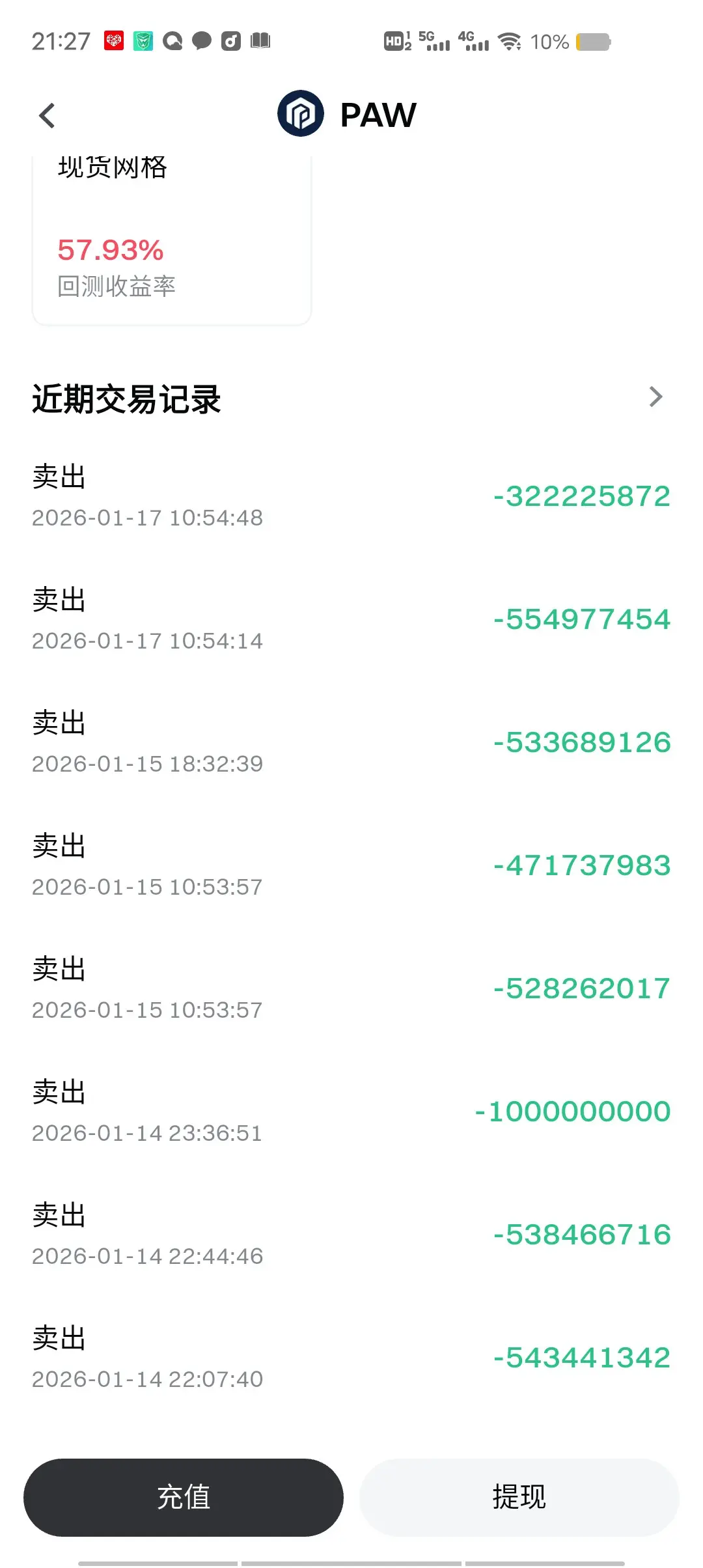Viewport: 703px width, 1568px height.
Task: Open the 卖出 record from 2026-01-15 18:32:39
Action: 351,742
